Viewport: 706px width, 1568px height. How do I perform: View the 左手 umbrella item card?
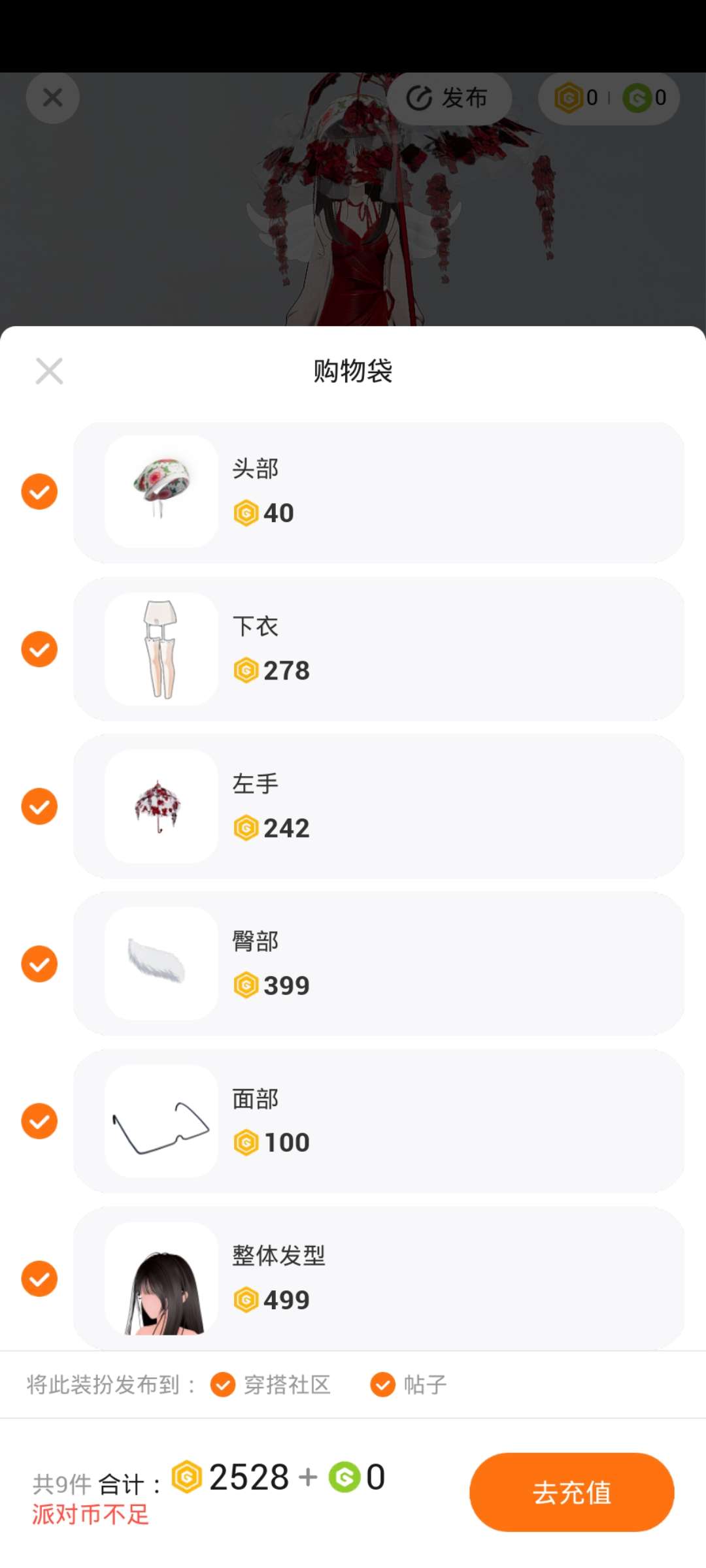coord(379,806)
